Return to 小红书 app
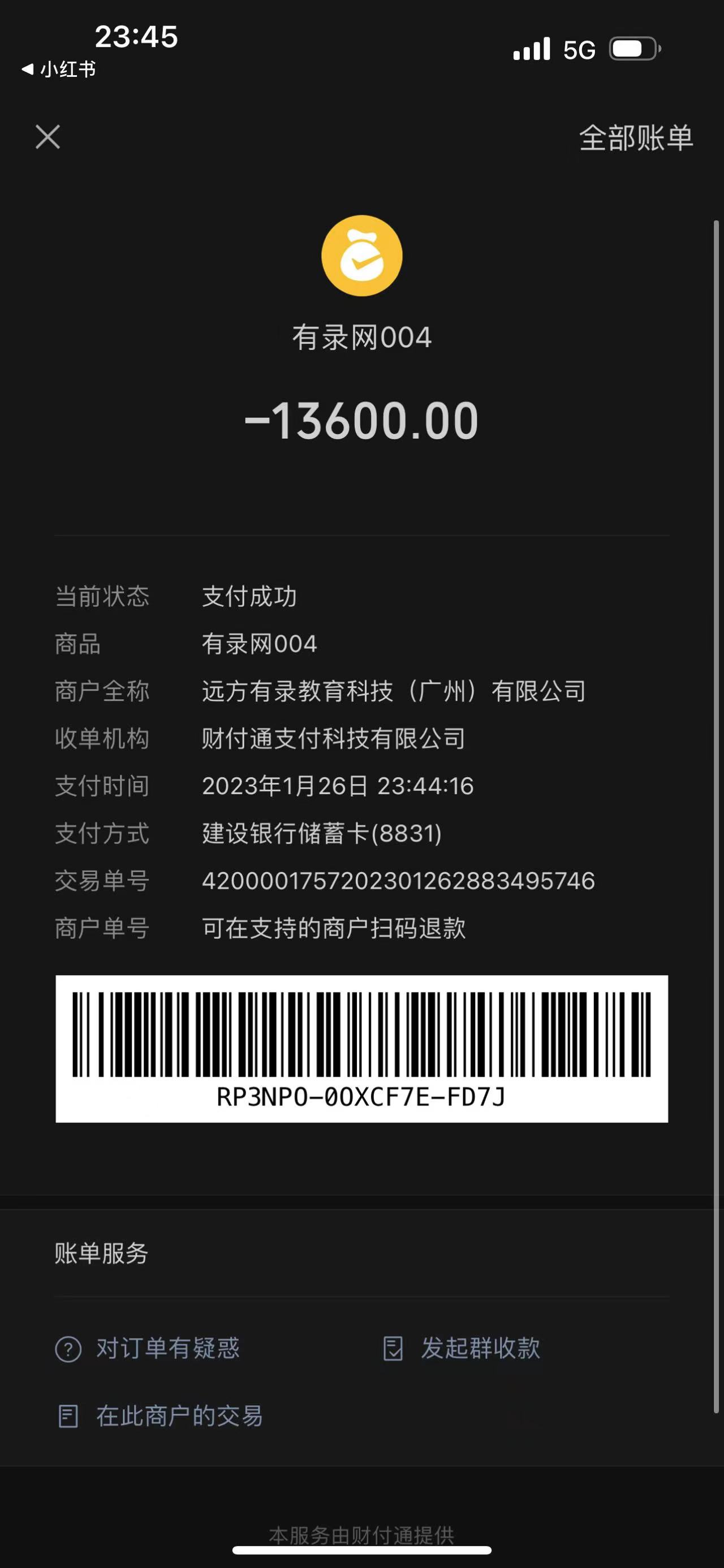Image resolution: width=724 pixels, height=1568 pixels. pos(59,70)
